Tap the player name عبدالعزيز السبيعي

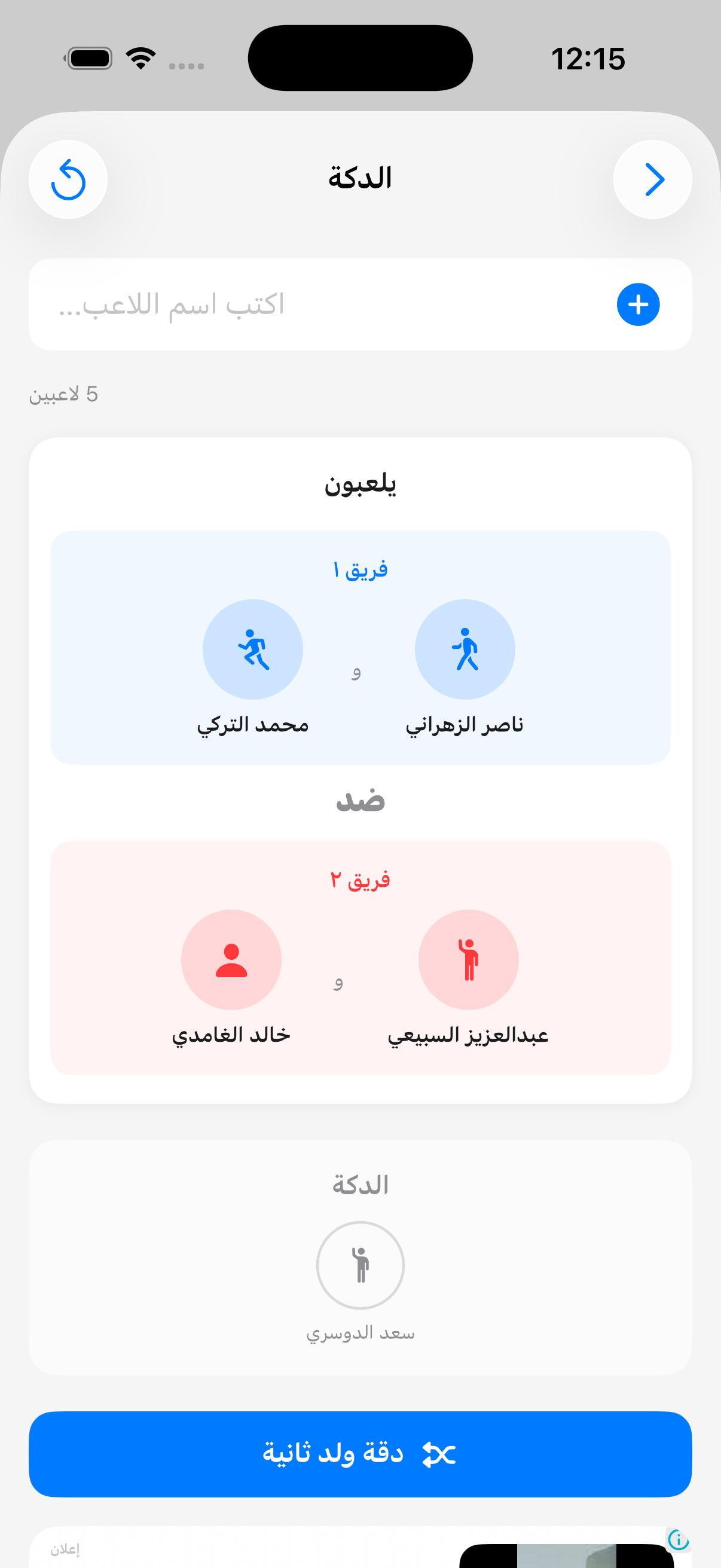tap(470, 1035)
